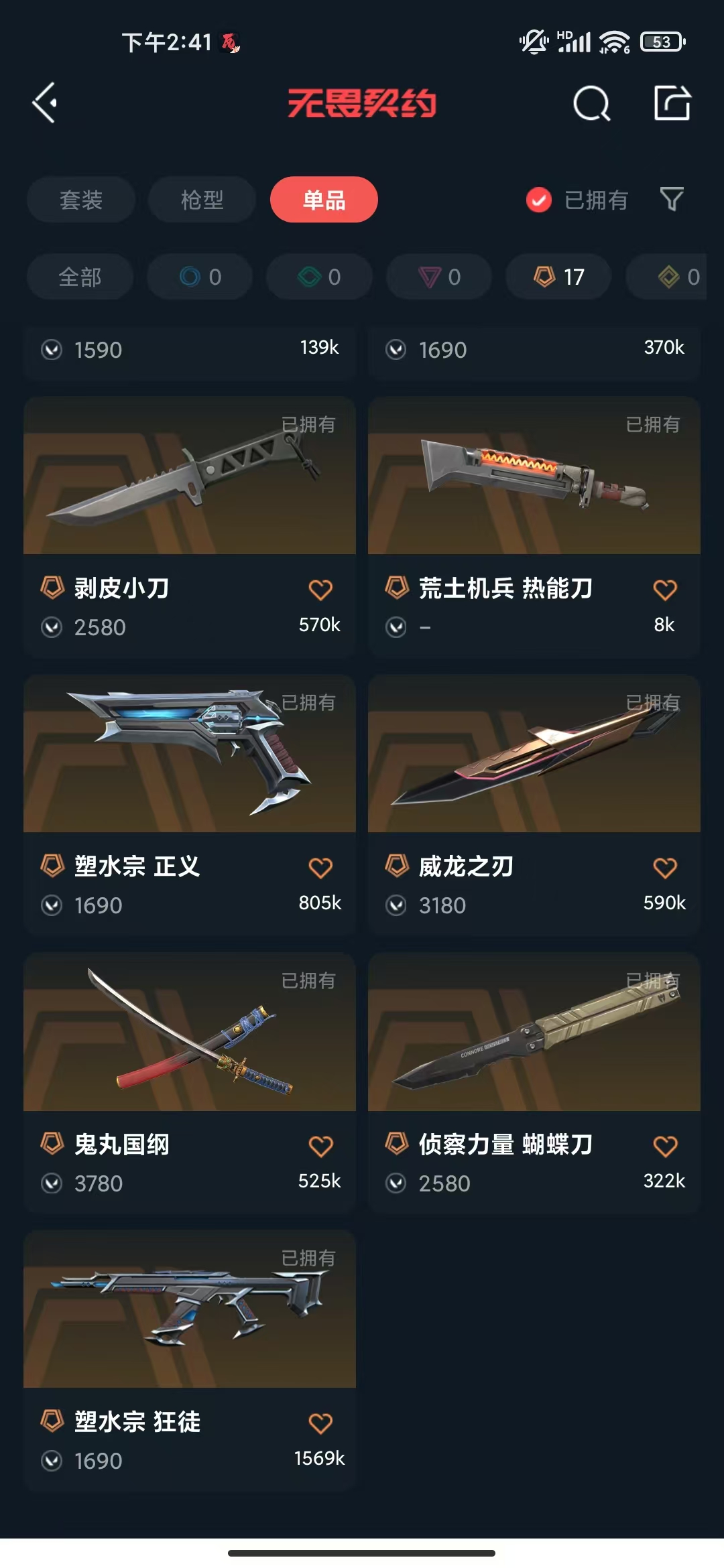724x1568 pixels.
Task: Switch to the 套装 tab
Action: coord(81,200)
